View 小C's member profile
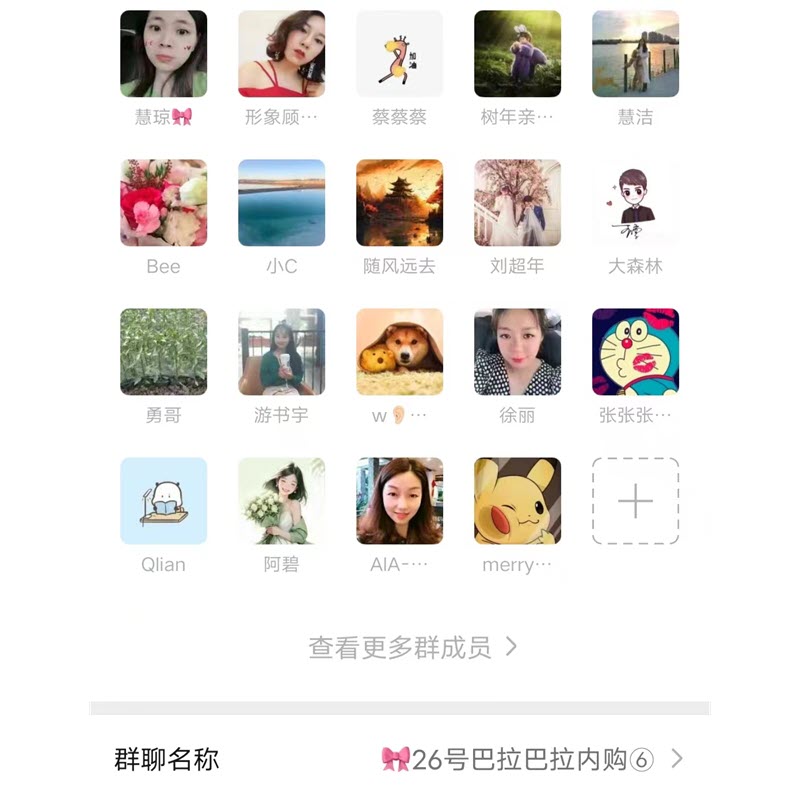800x800 pixels. [281, 203]
